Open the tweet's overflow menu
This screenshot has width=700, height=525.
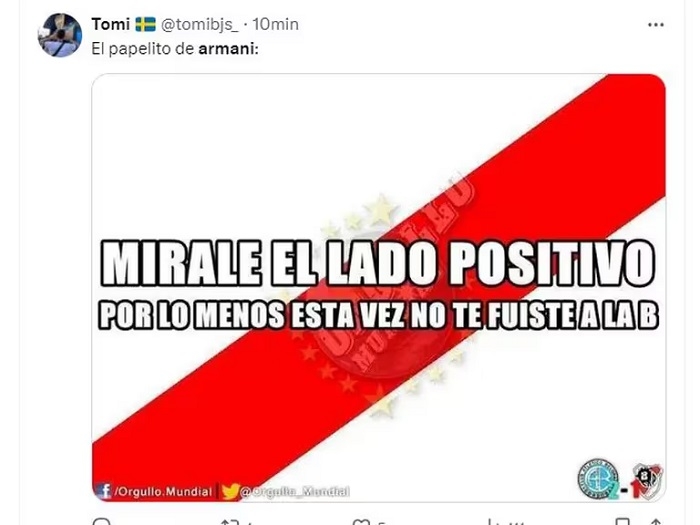tap(654, 23)
